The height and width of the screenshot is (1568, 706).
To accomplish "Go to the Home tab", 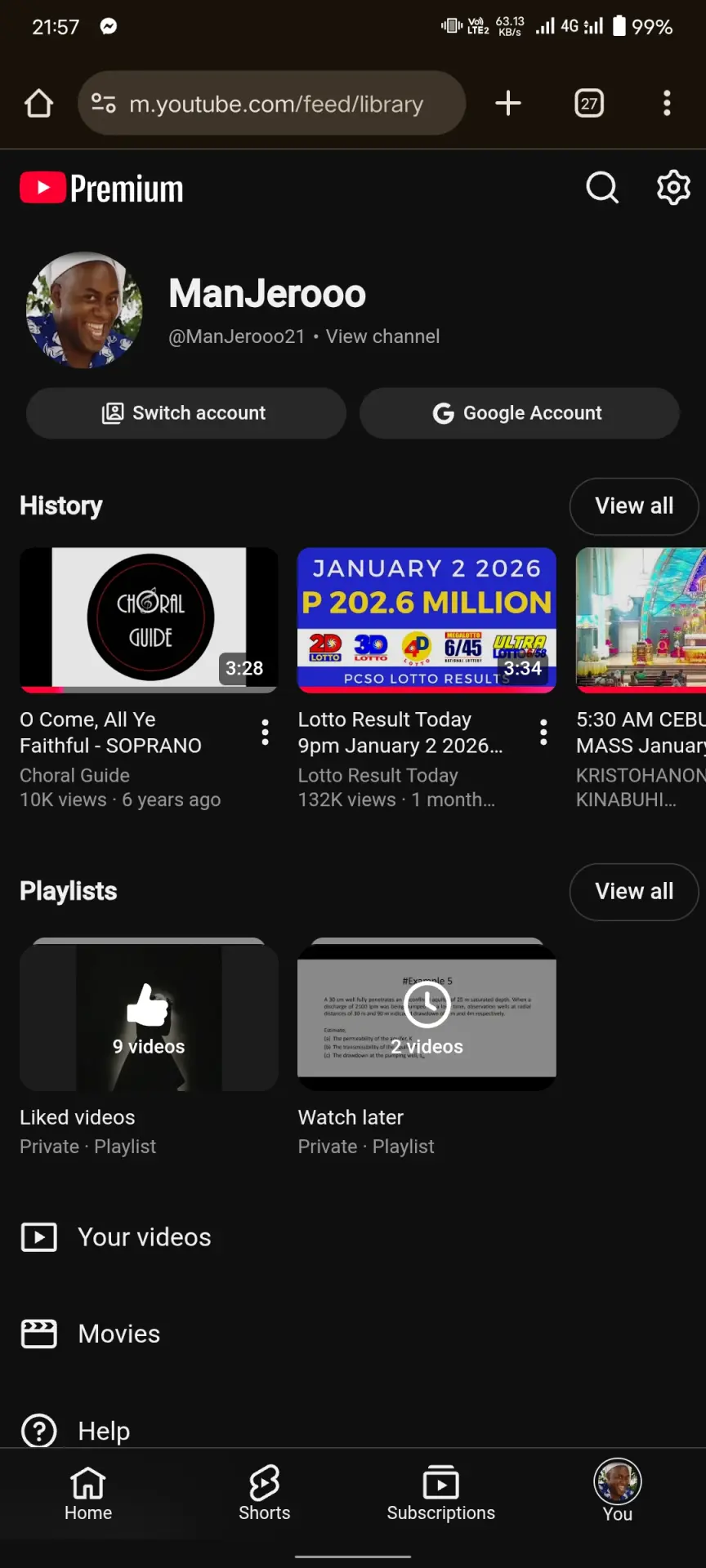I will pos(88,1494).
